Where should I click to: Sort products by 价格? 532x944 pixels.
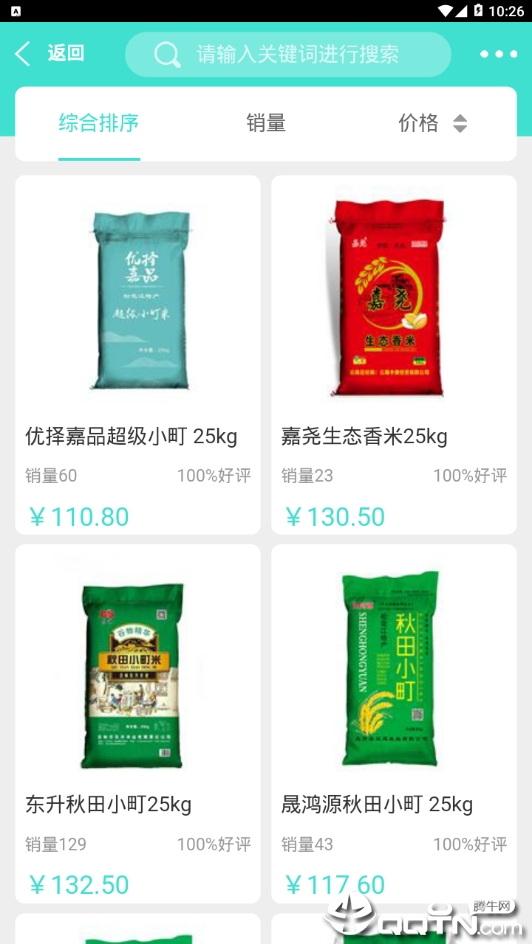[x=433, y=123]
